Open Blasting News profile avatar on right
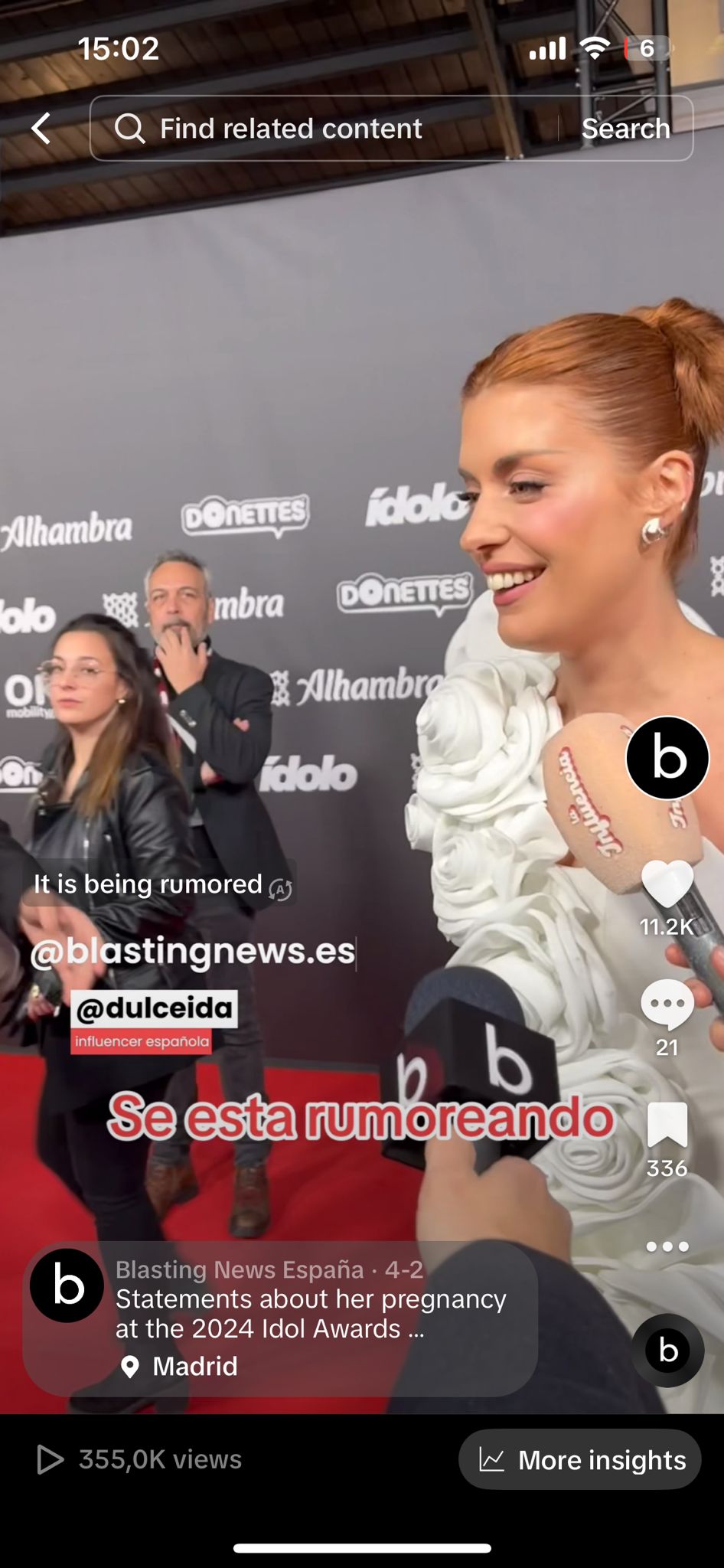724x1568 pixels. pos(667,758)
